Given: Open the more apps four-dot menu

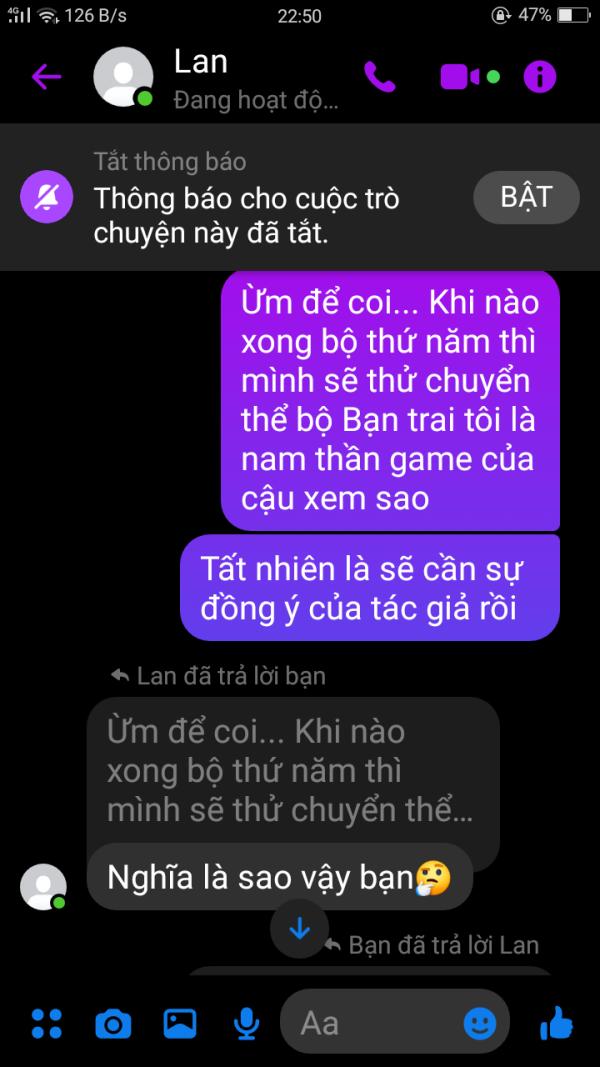Looking at the screenshot, I should [x=46, y=1023].
